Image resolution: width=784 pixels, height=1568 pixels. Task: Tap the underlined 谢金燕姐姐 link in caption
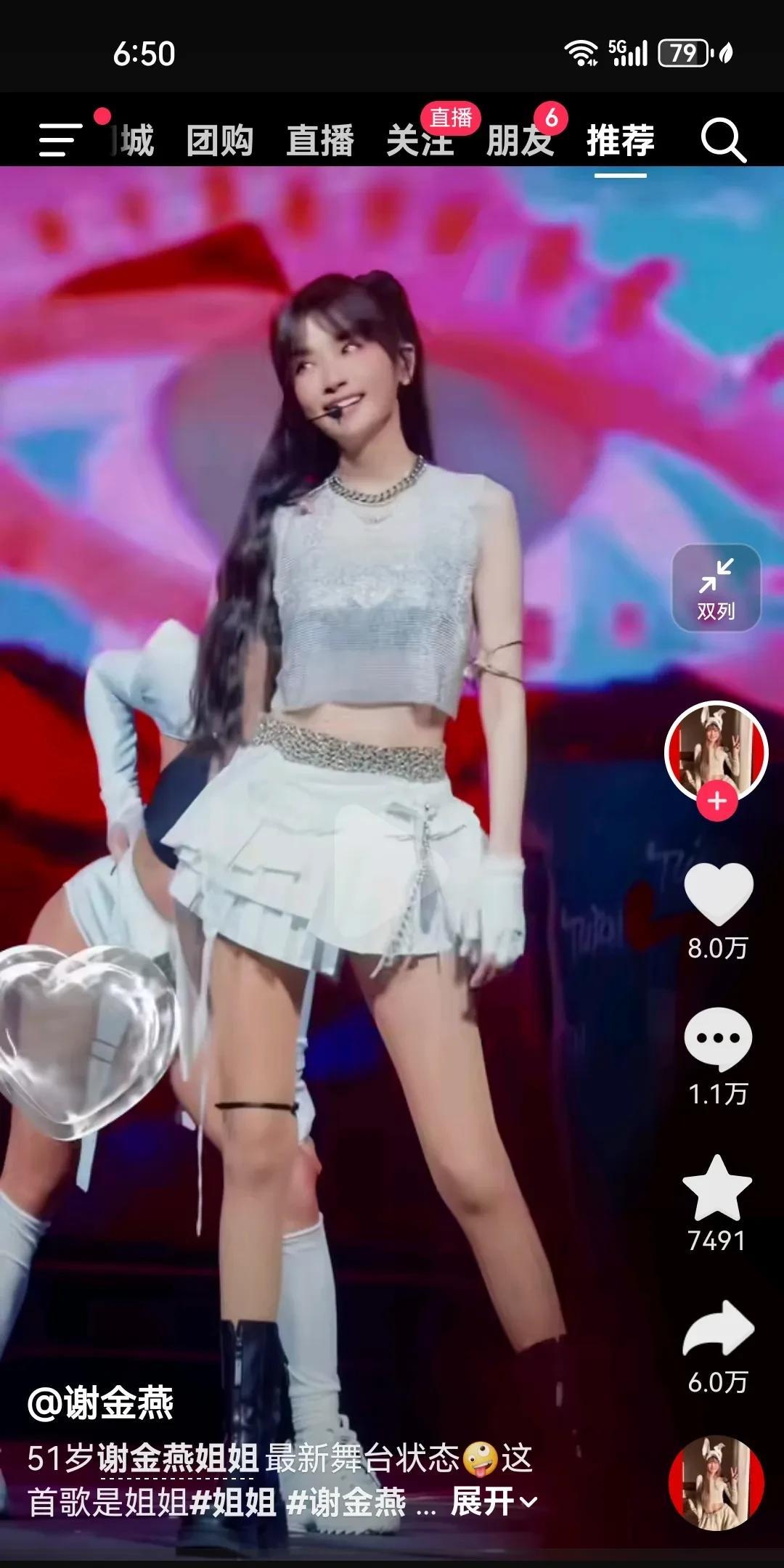pyautogui.click(x=178, y=1458)
